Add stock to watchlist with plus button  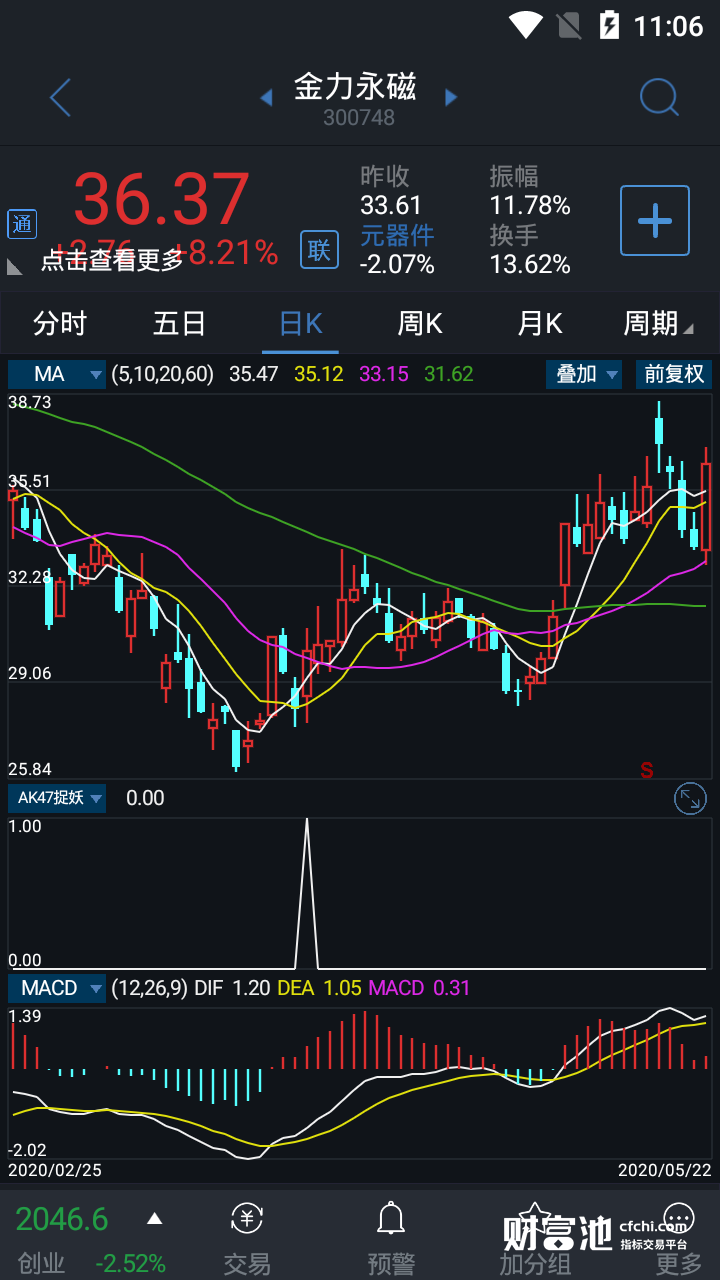[x=655, y=220]
